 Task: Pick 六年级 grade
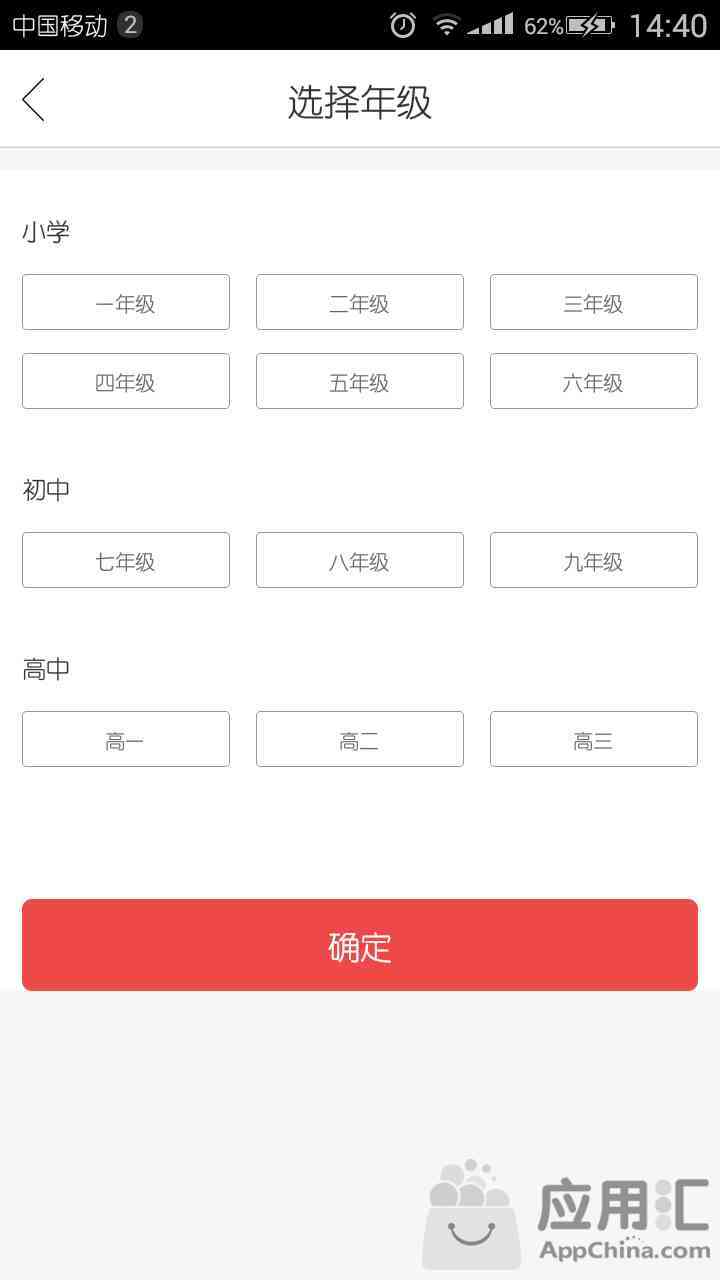pos(594,381)
